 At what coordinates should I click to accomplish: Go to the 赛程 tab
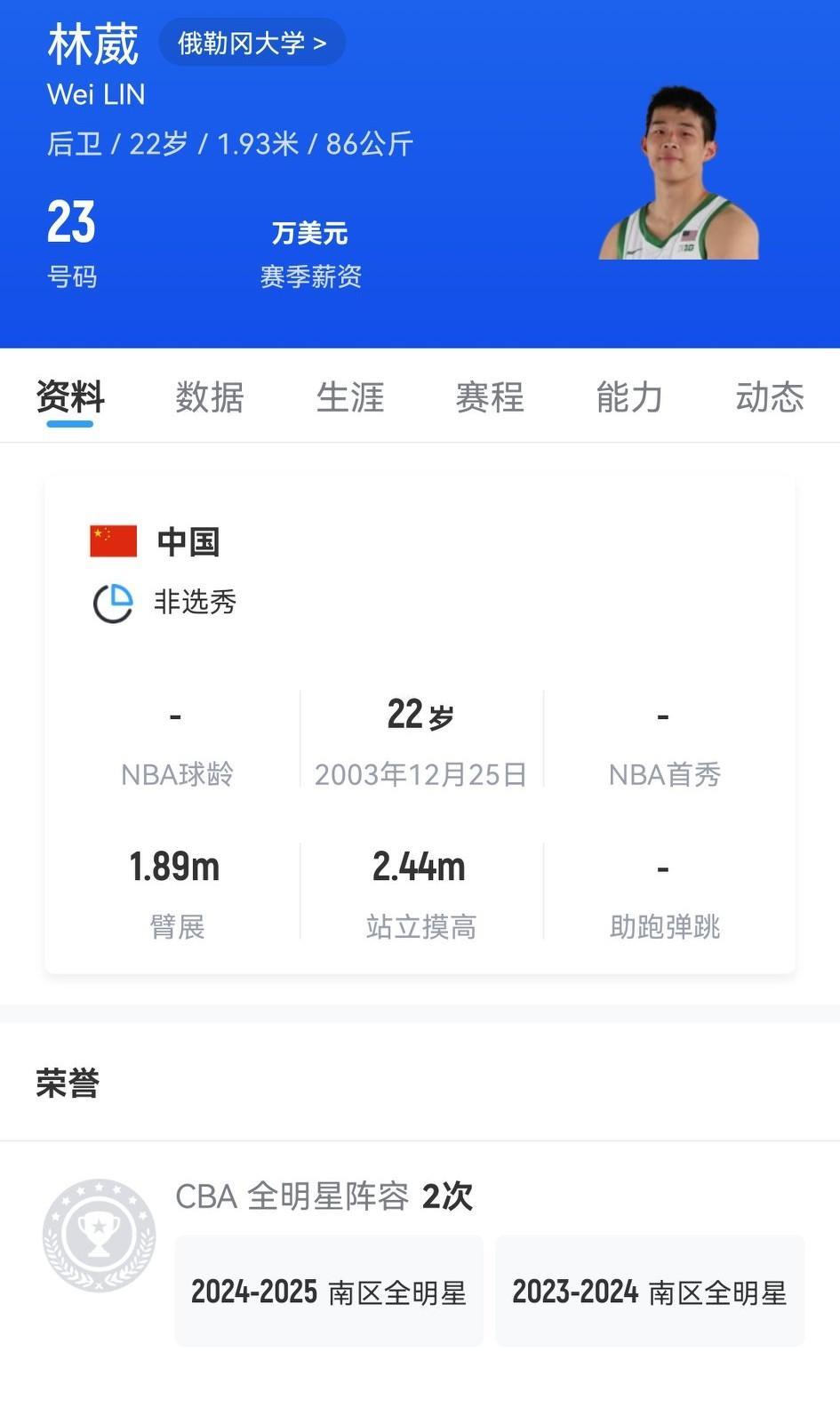click(490, 396)
